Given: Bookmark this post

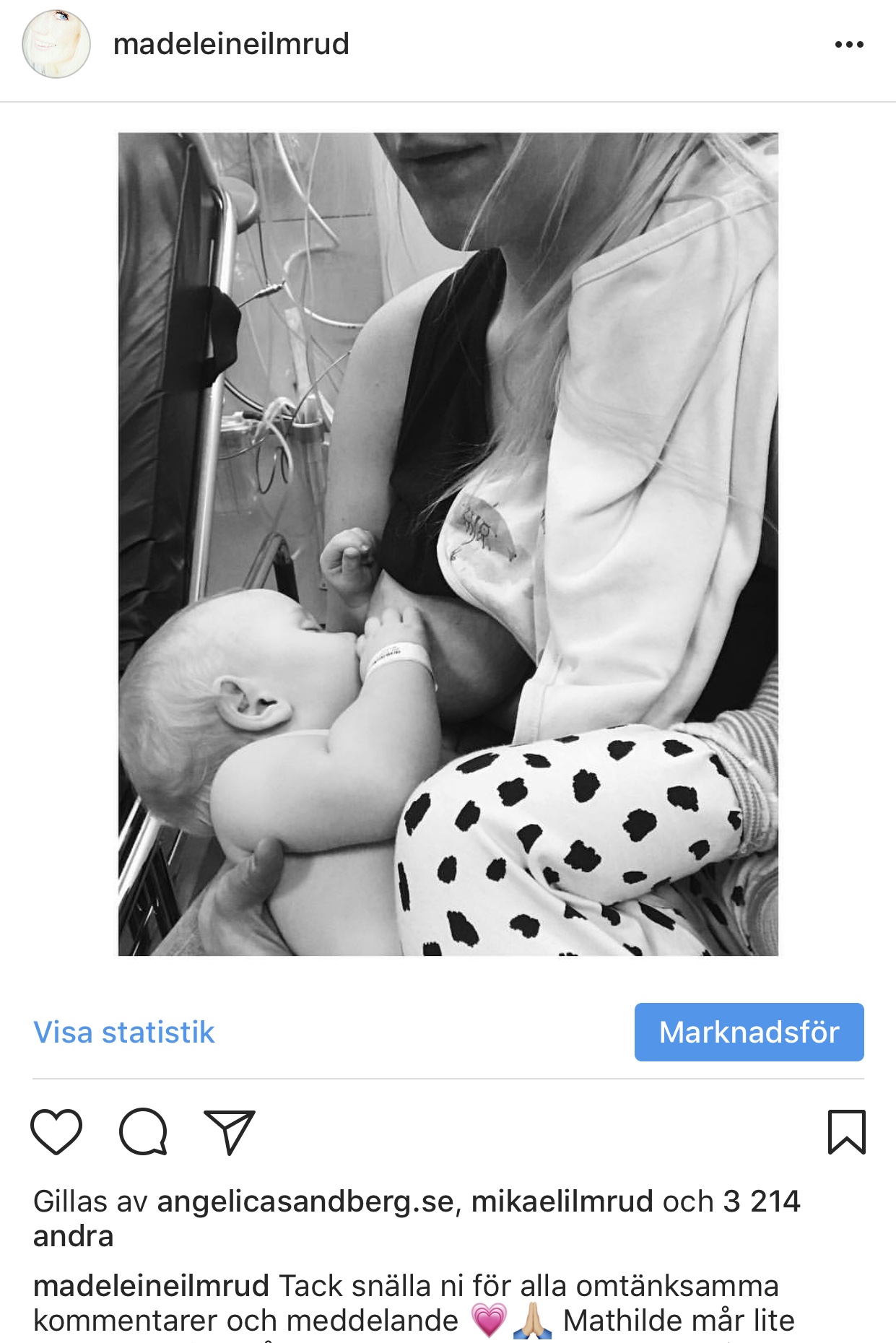Looking at the screenshot, I should [x=845, y=1131].
